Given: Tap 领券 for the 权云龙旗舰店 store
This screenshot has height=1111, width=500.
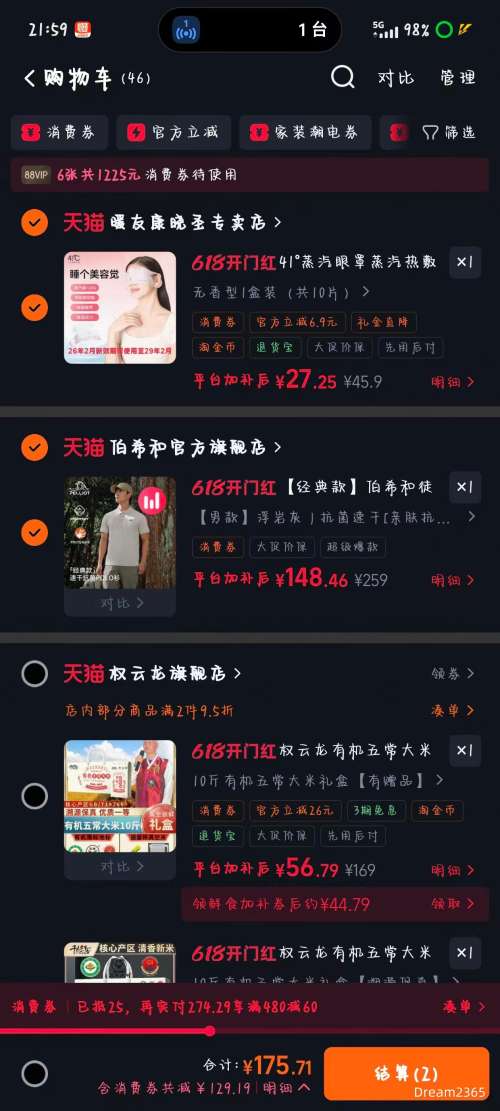Looking at the screenshot, I should pyautogui.click(x=453, y=673).
